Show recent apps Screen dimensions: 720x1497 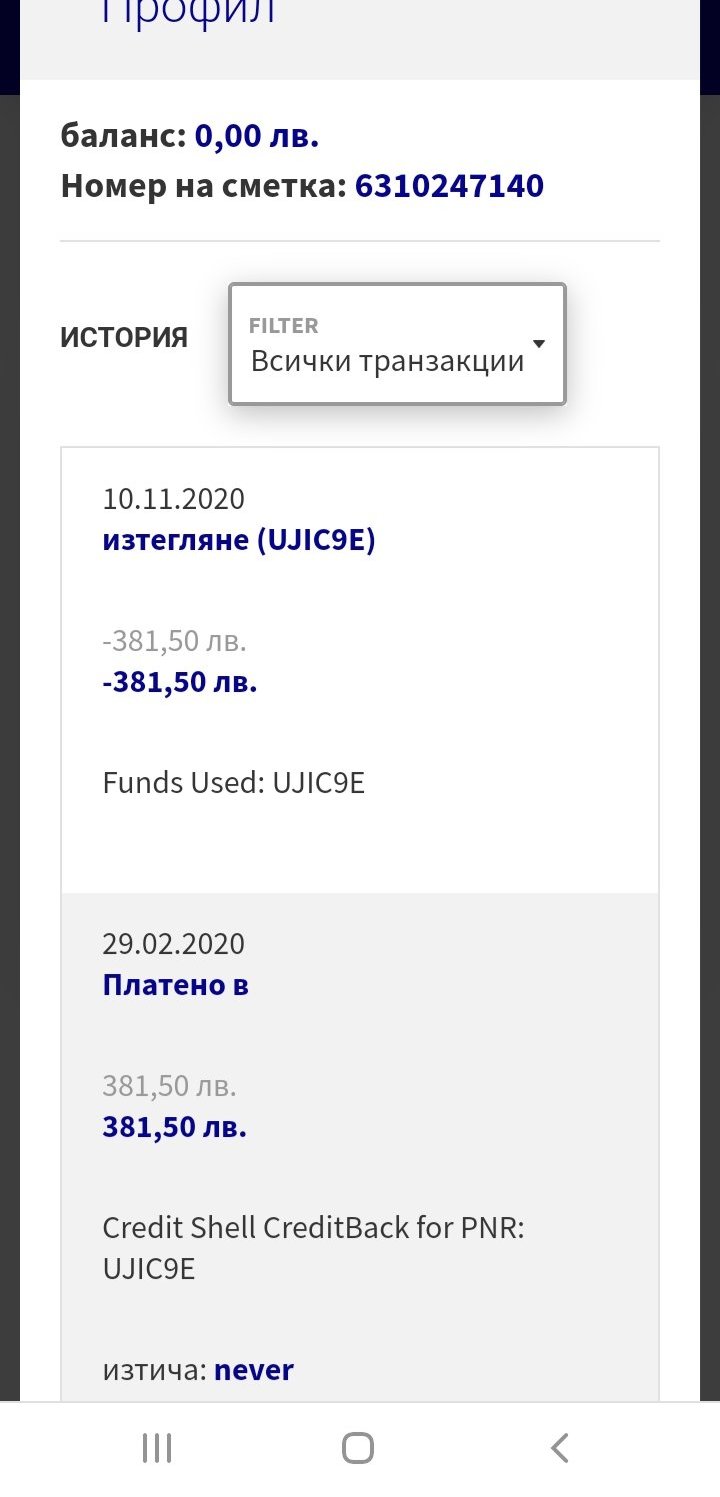coord(157,1447)
